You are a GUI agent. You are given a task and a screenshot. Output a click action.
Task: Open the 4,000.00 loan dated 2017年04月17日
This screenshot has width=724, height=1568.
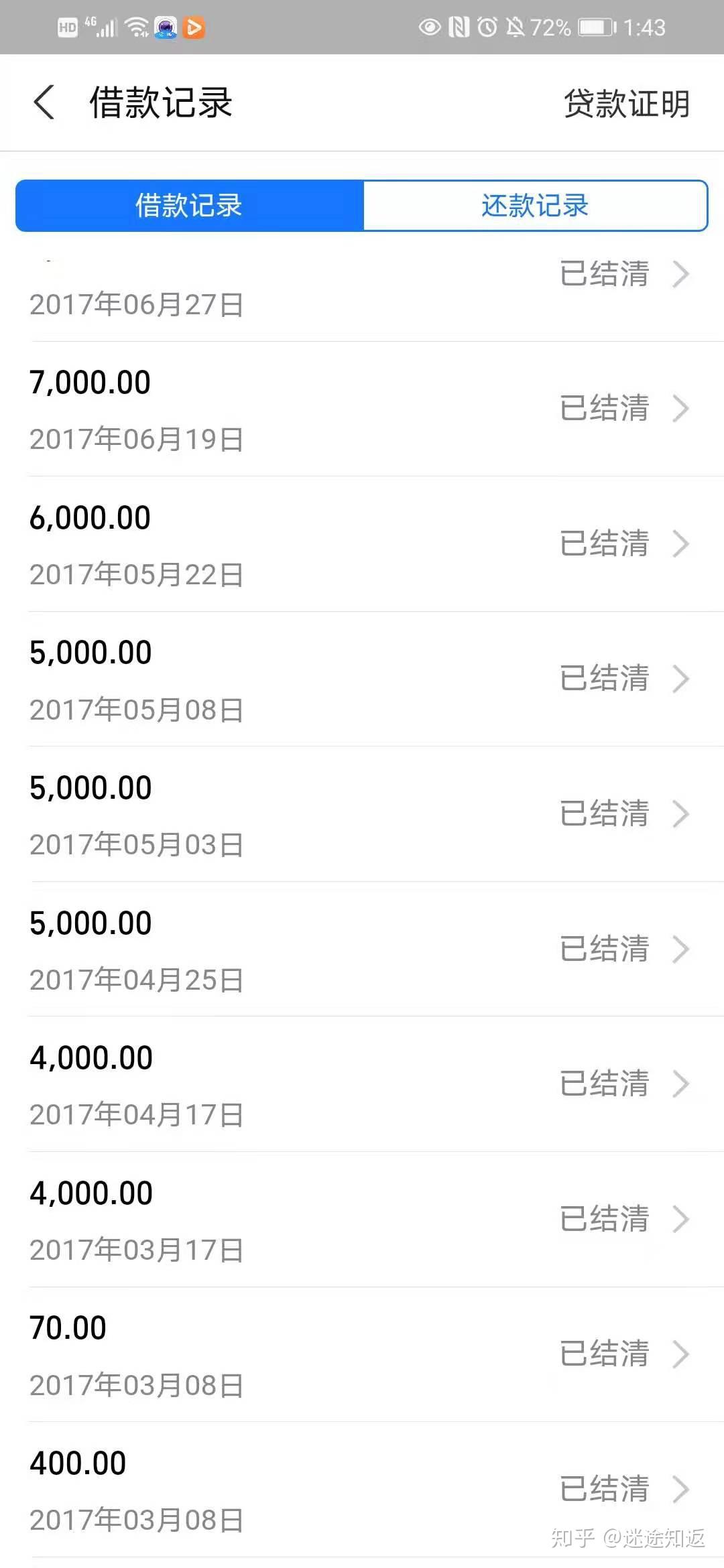point(362,1085)
